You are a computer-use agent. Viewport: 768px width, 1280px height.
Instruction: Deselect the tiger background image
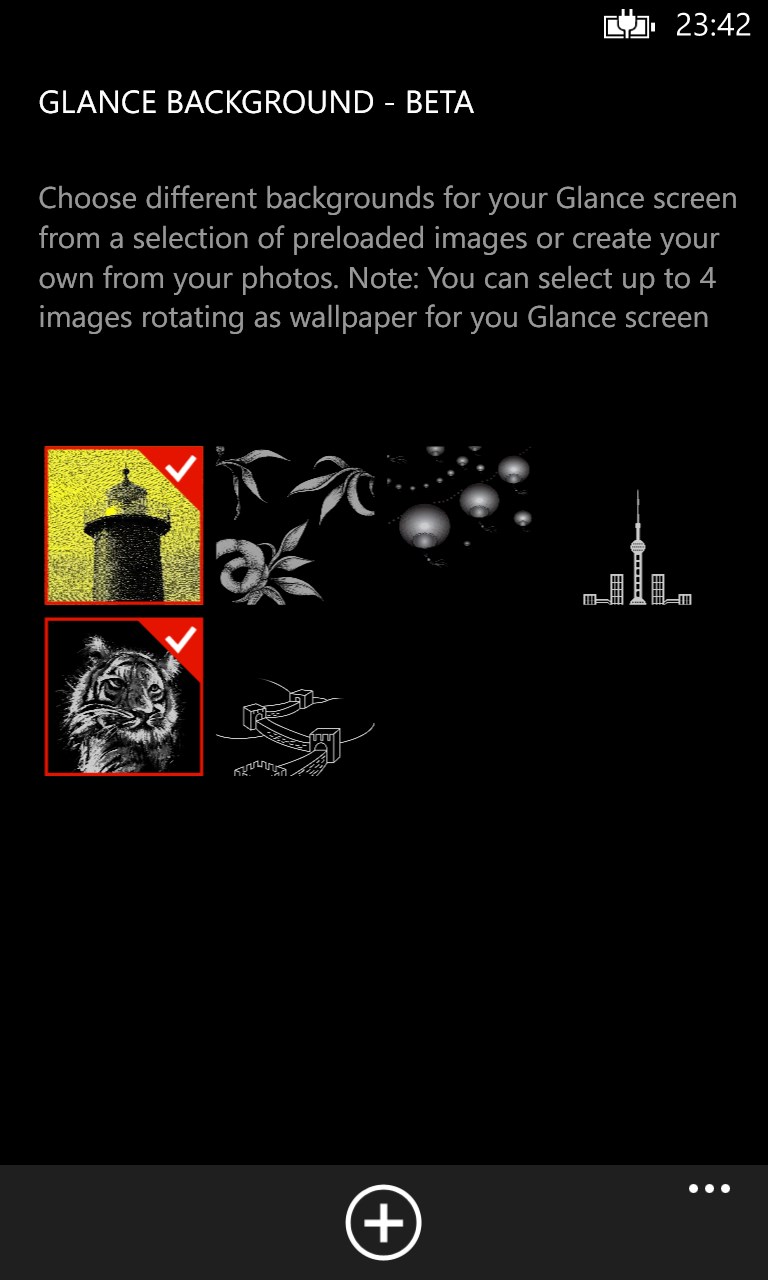pyautogui.click(x=124, y=696)
